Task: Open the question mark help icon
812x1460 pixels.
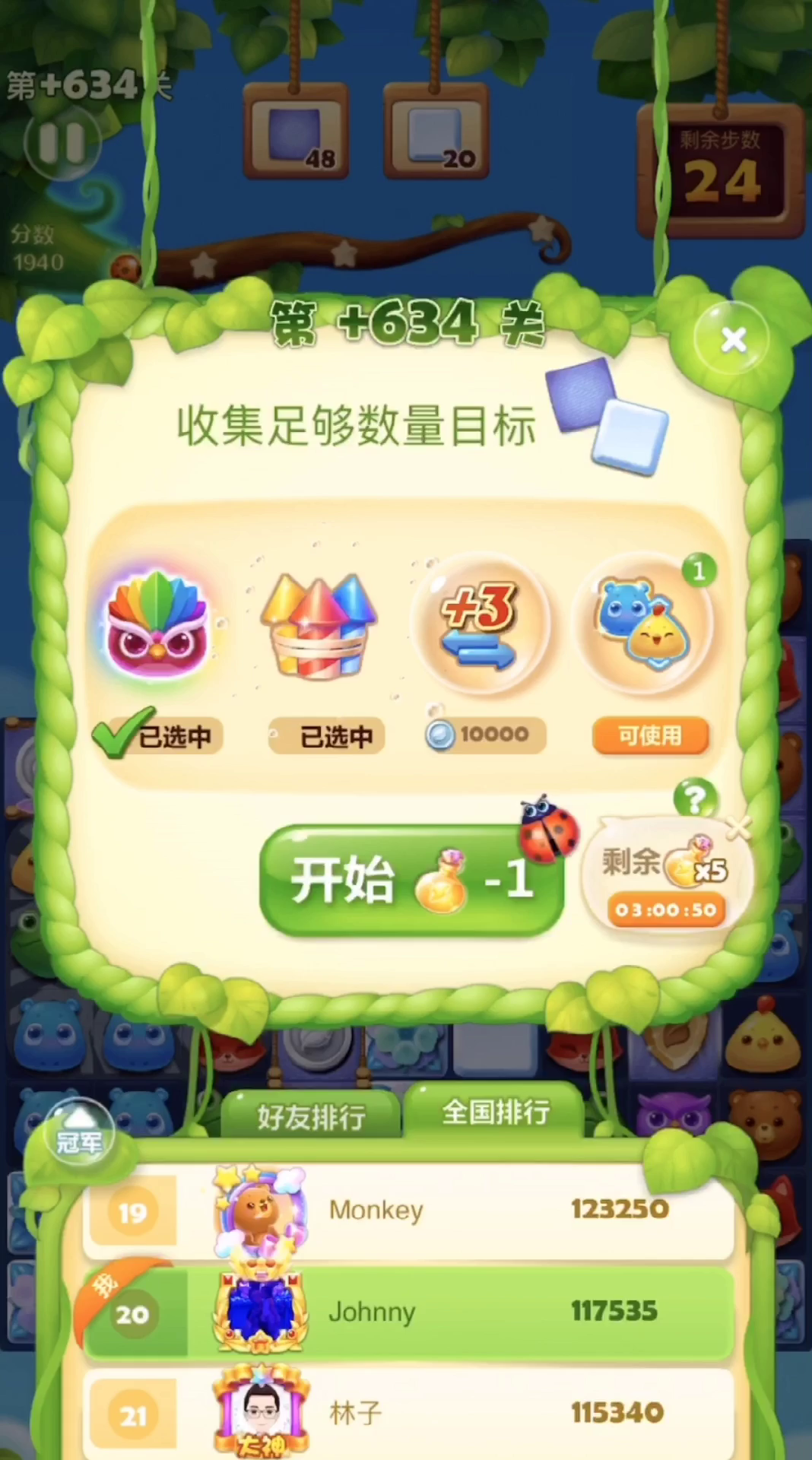Action: pyautogui.click(x=695, y=799)
